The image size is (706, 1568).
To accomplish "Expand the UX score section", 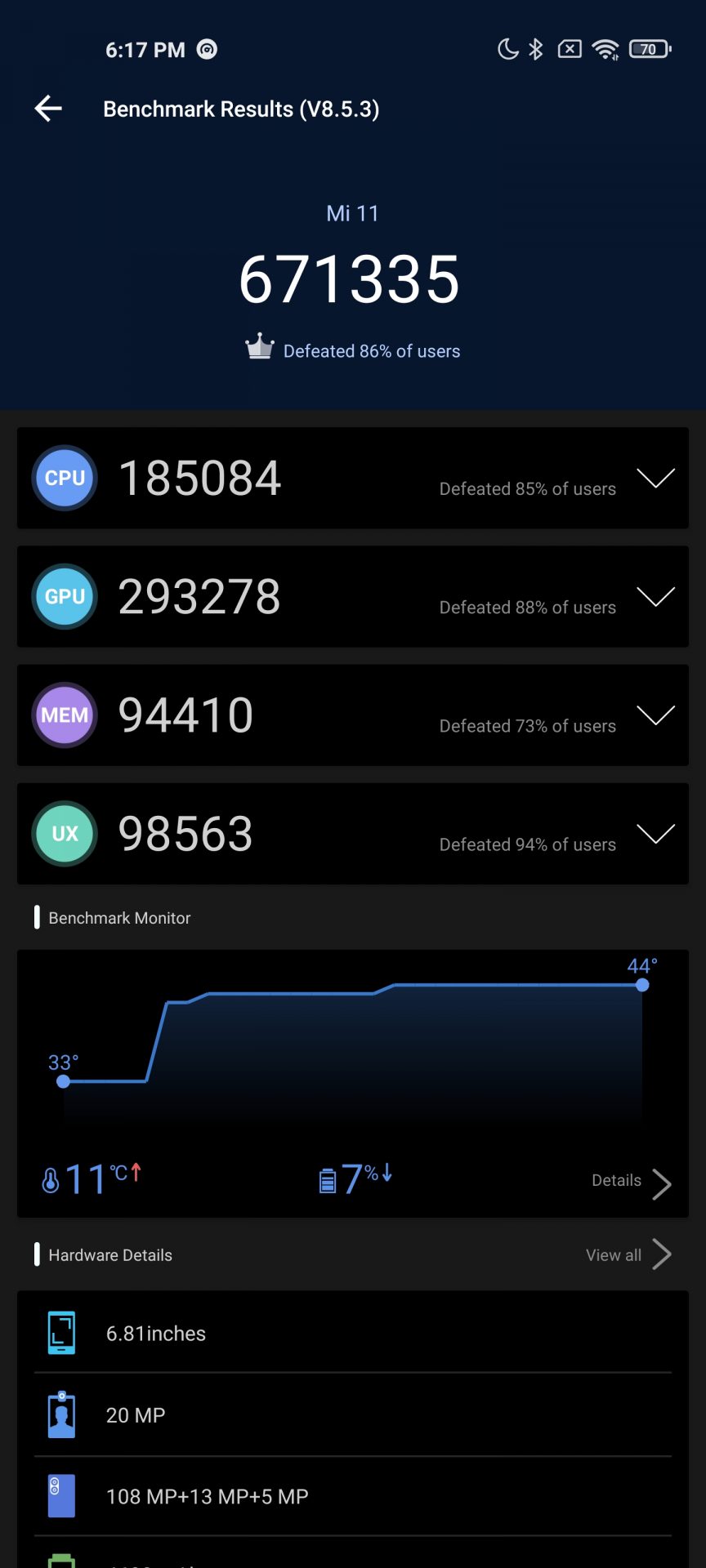I will pyautogui.click(x=655, y=834).
